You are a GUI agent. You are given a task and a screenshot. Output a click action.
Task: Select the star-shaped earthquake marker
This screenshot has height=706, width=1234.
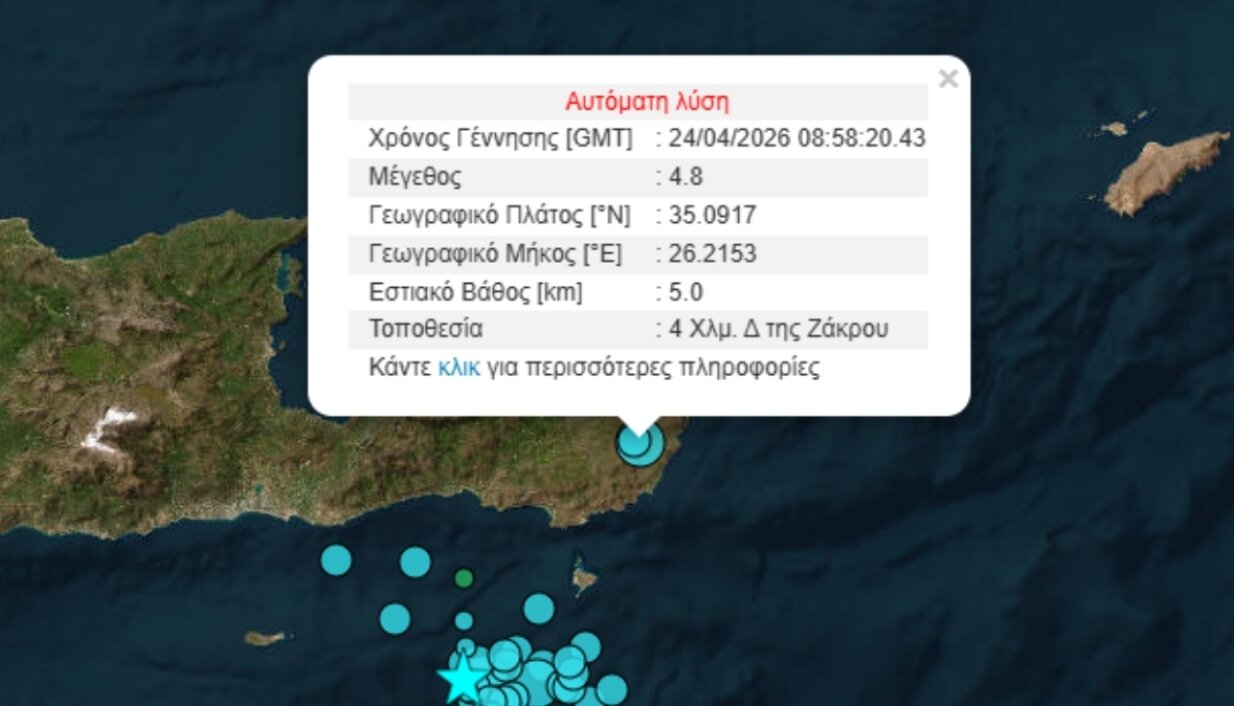(461, 680)
